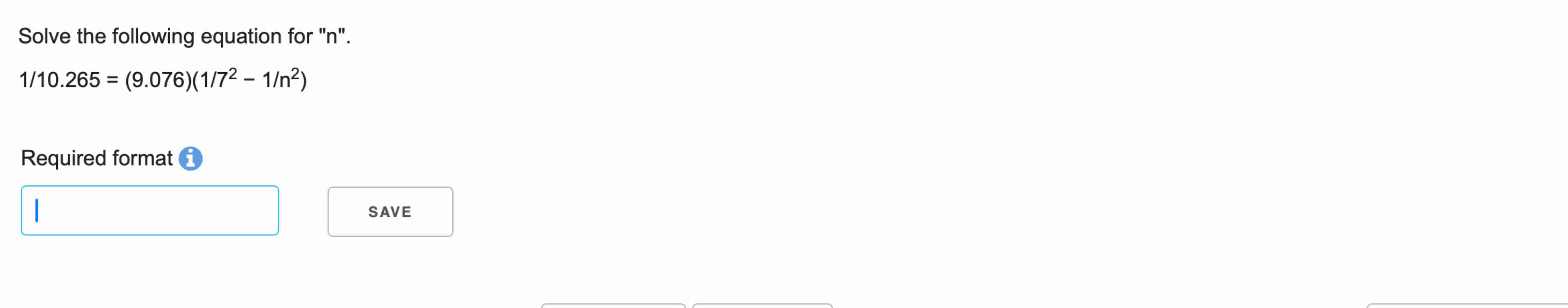Tap the SAVE button
The height and width of the screenshot is (308, 1568).
coord(390,212)
